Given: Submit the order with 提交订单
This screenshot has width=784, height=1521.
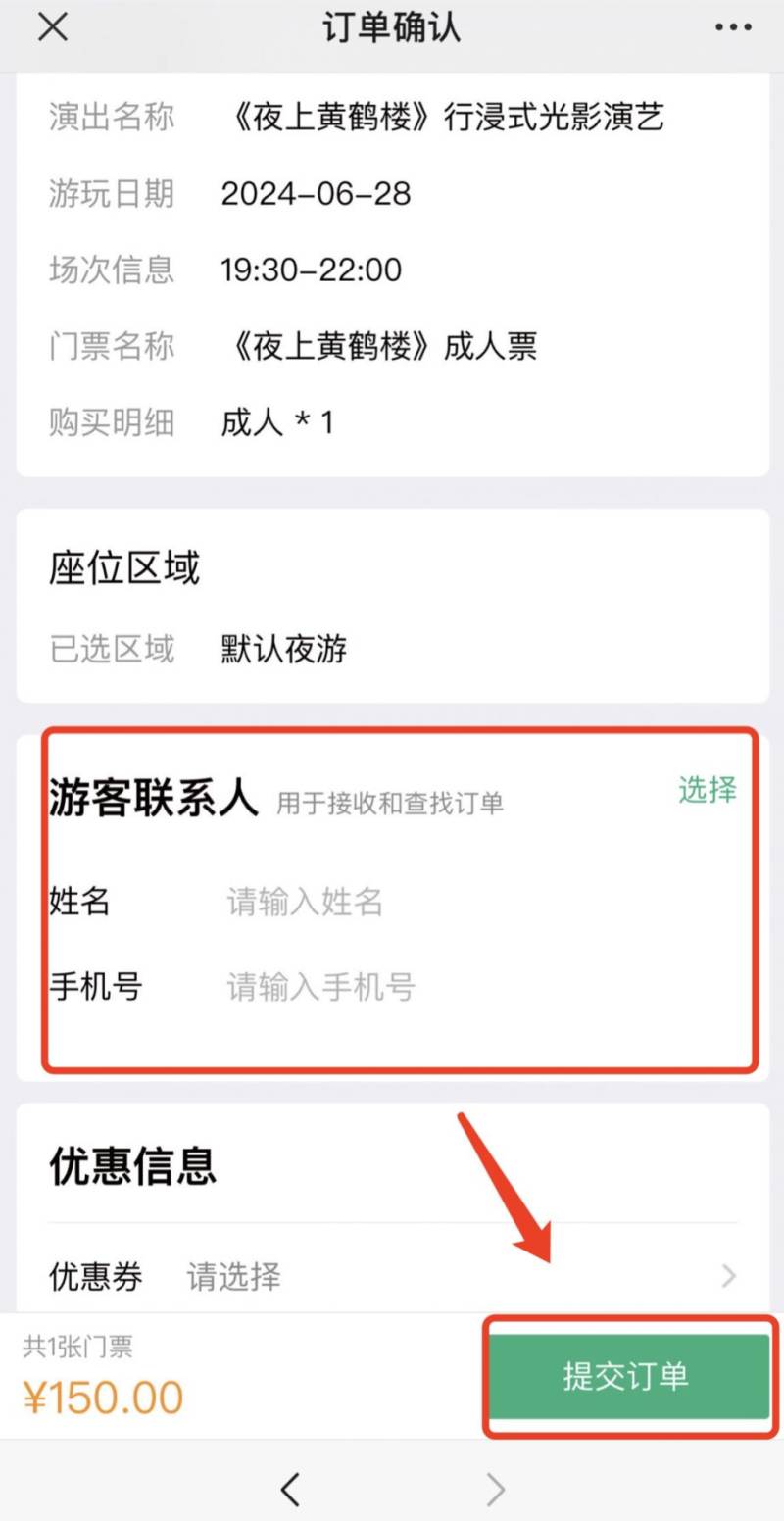Looking at the screenshot, I should (627, 1376).
